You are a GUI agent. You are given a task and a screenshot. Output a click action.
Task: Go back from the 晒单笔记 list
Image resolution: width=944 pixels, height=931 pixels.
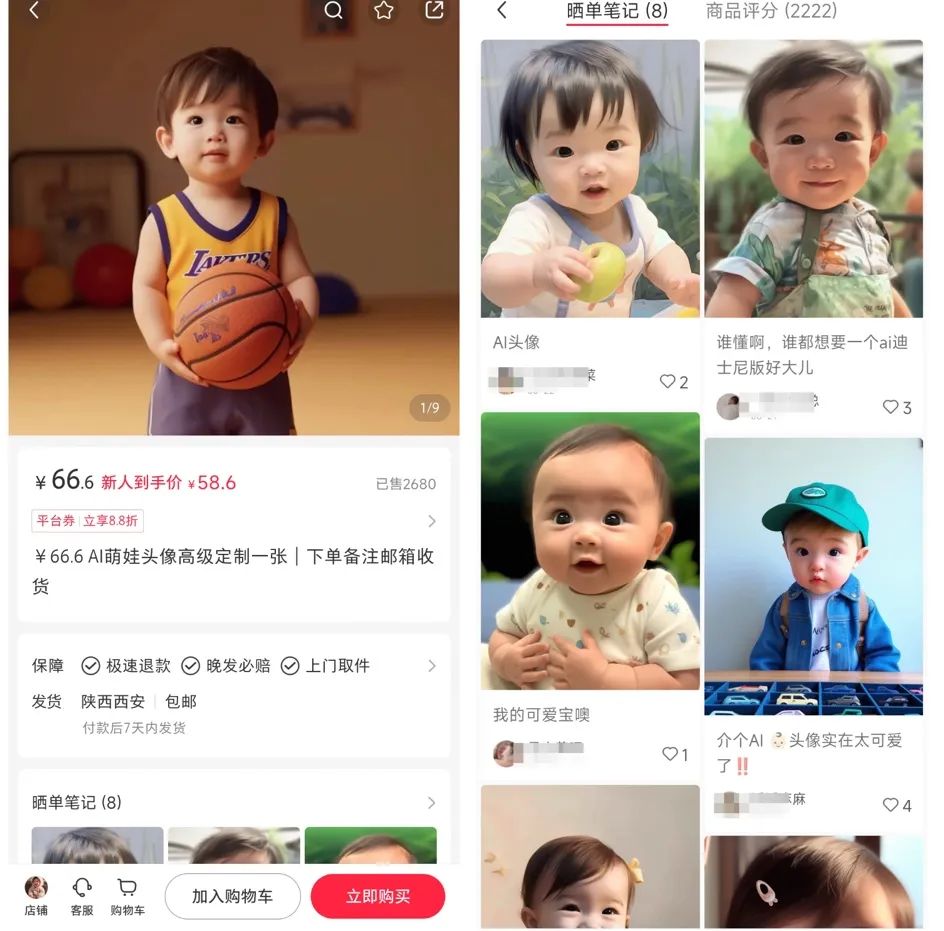(x=502, y=11)
